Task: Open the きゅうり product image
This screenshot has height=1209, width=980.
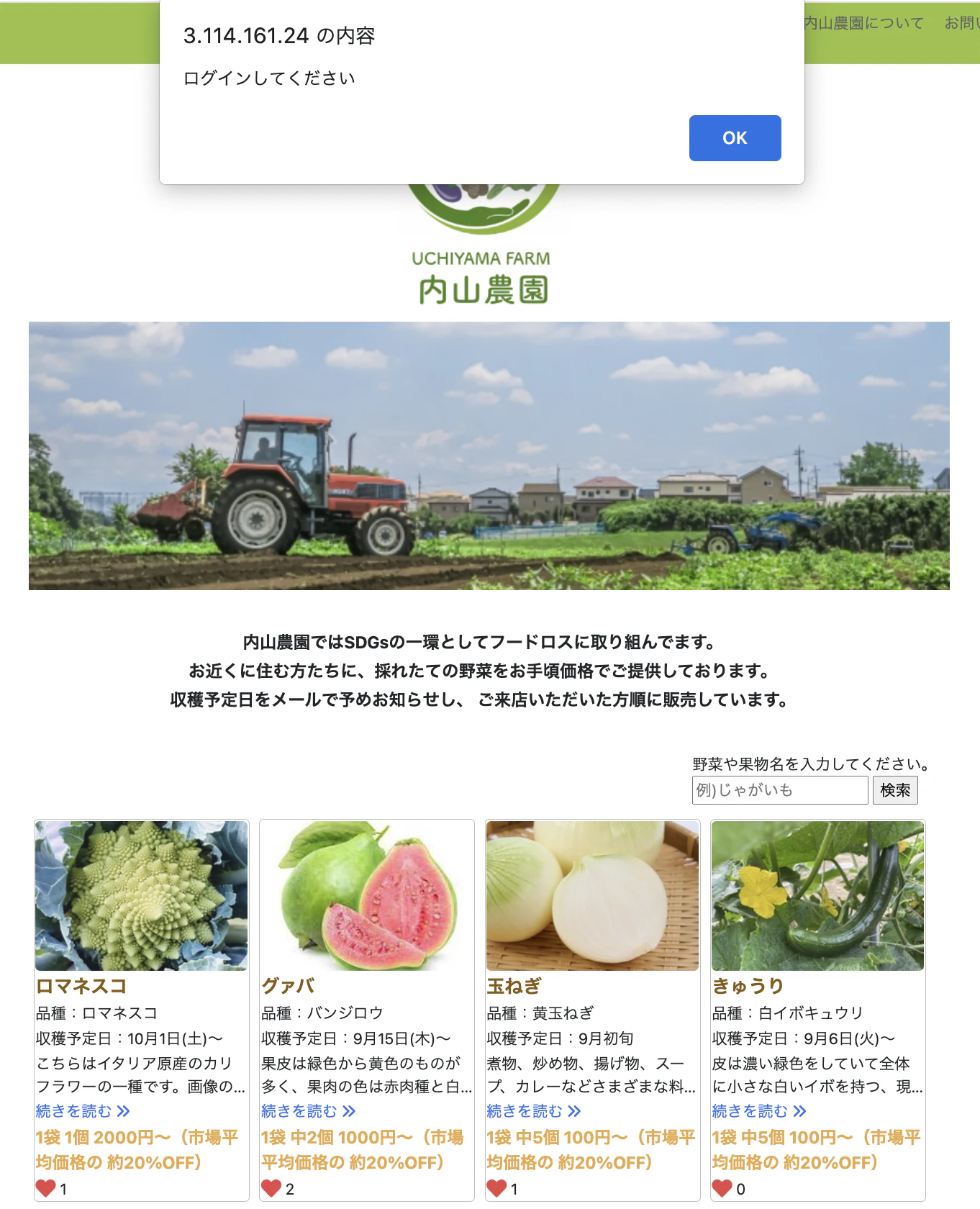Action: pos(817,895)
